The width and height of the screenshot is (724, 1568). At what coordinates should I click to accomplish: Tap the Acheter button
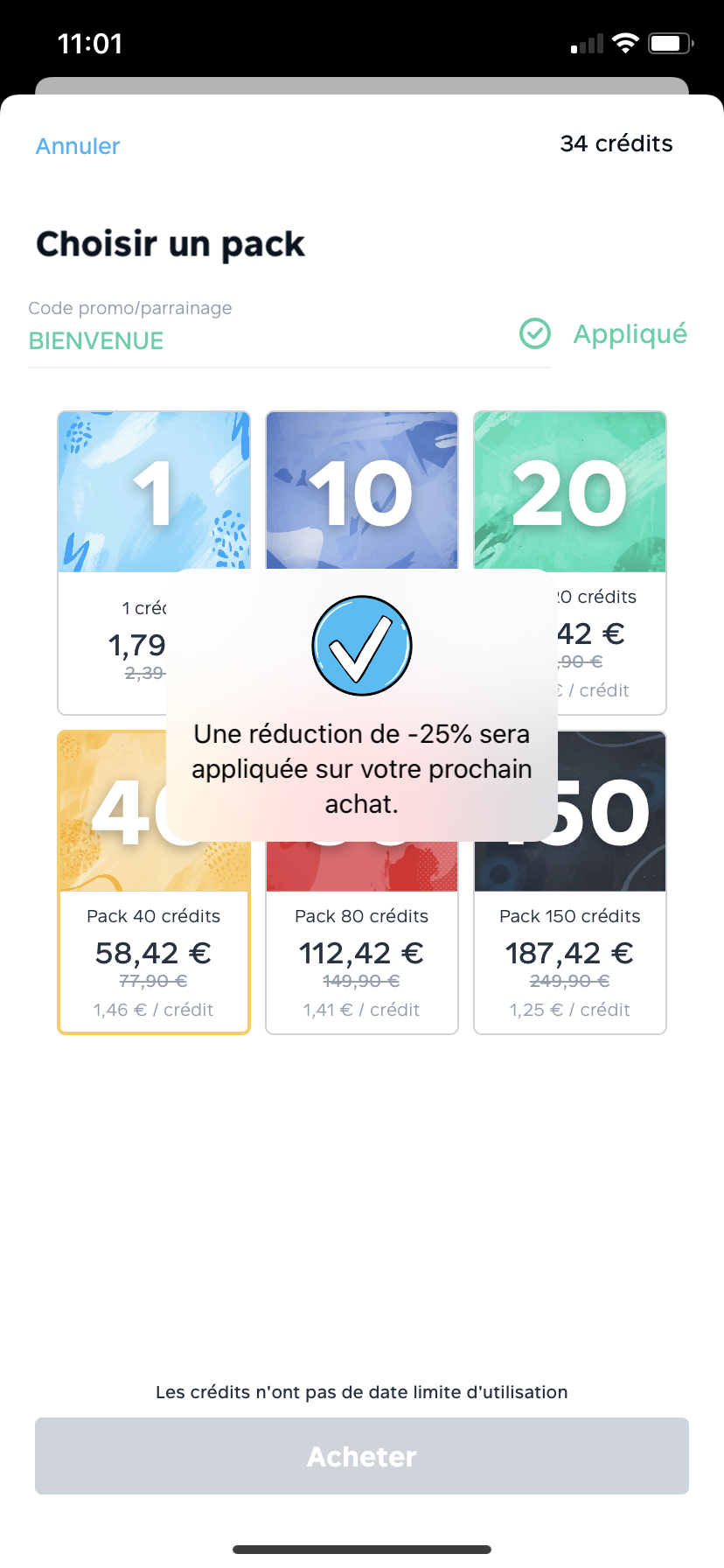362,1456
